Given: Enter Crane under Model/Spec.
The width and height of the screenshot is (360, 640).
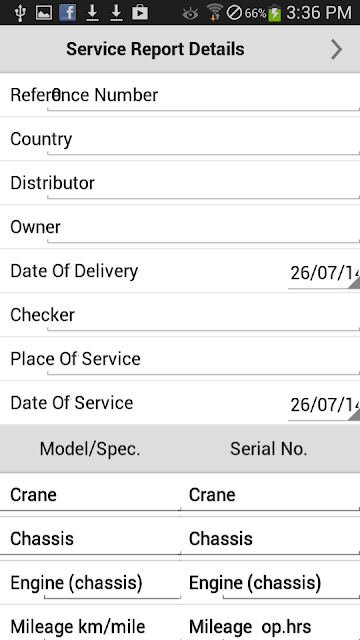Looking at the screenshot, I should click(90, 495).
